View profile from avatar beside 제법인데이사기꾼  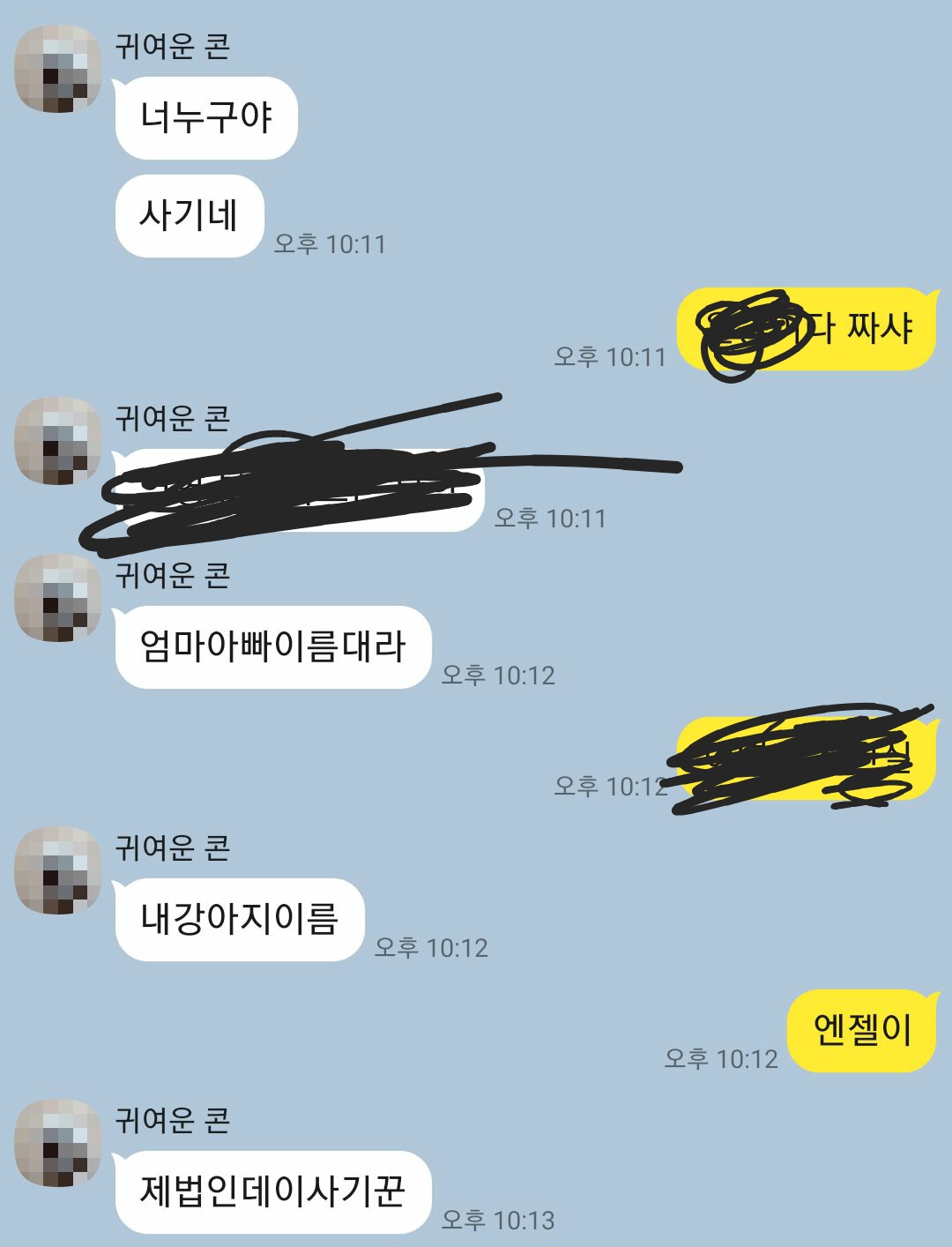coord(58,1142)
